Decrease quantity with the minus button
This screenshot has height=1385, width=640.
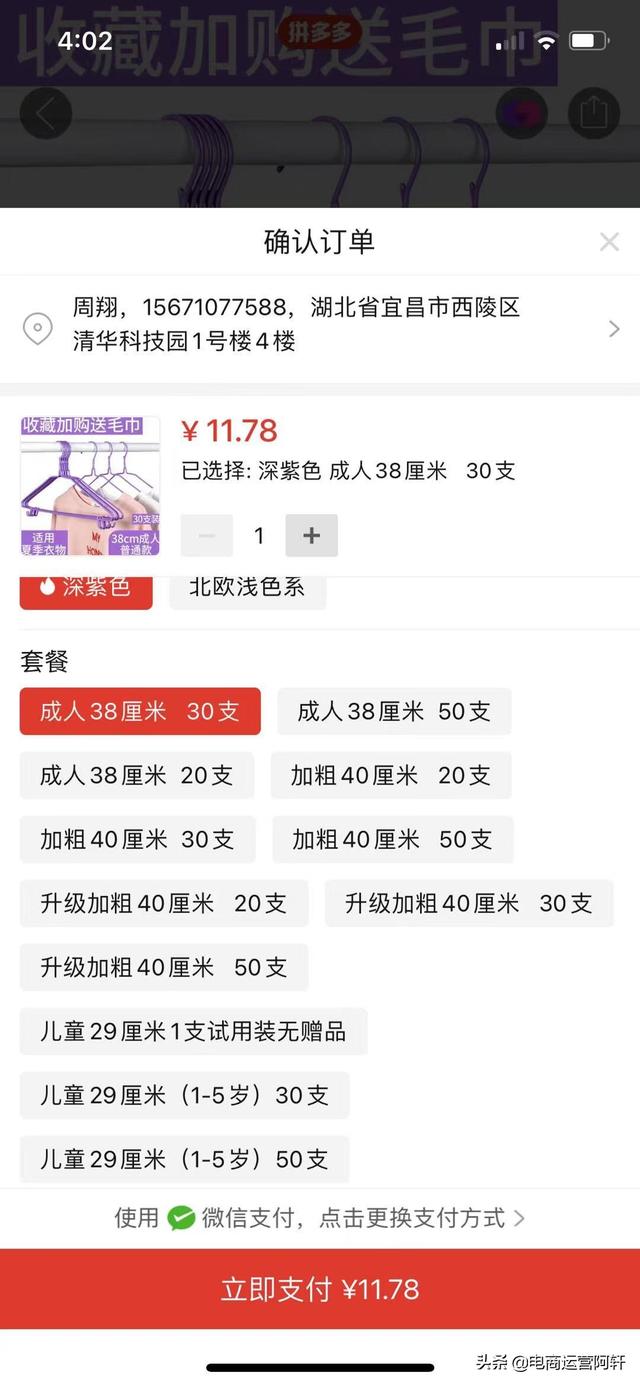click(x=207, y=535)
